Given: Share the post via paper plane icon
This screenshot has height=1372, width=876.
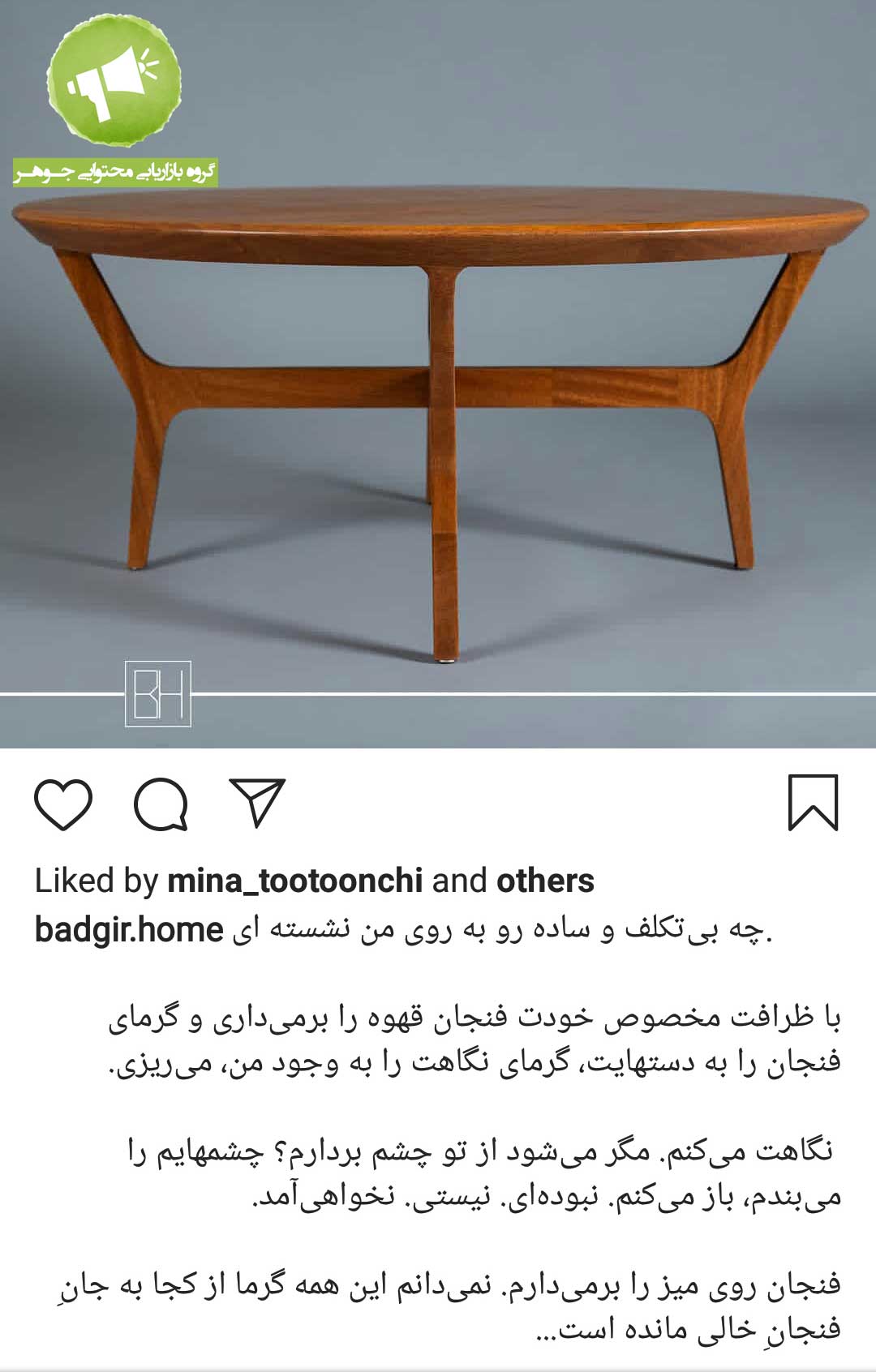Looking at the screenshot, I should click(257, 803).
